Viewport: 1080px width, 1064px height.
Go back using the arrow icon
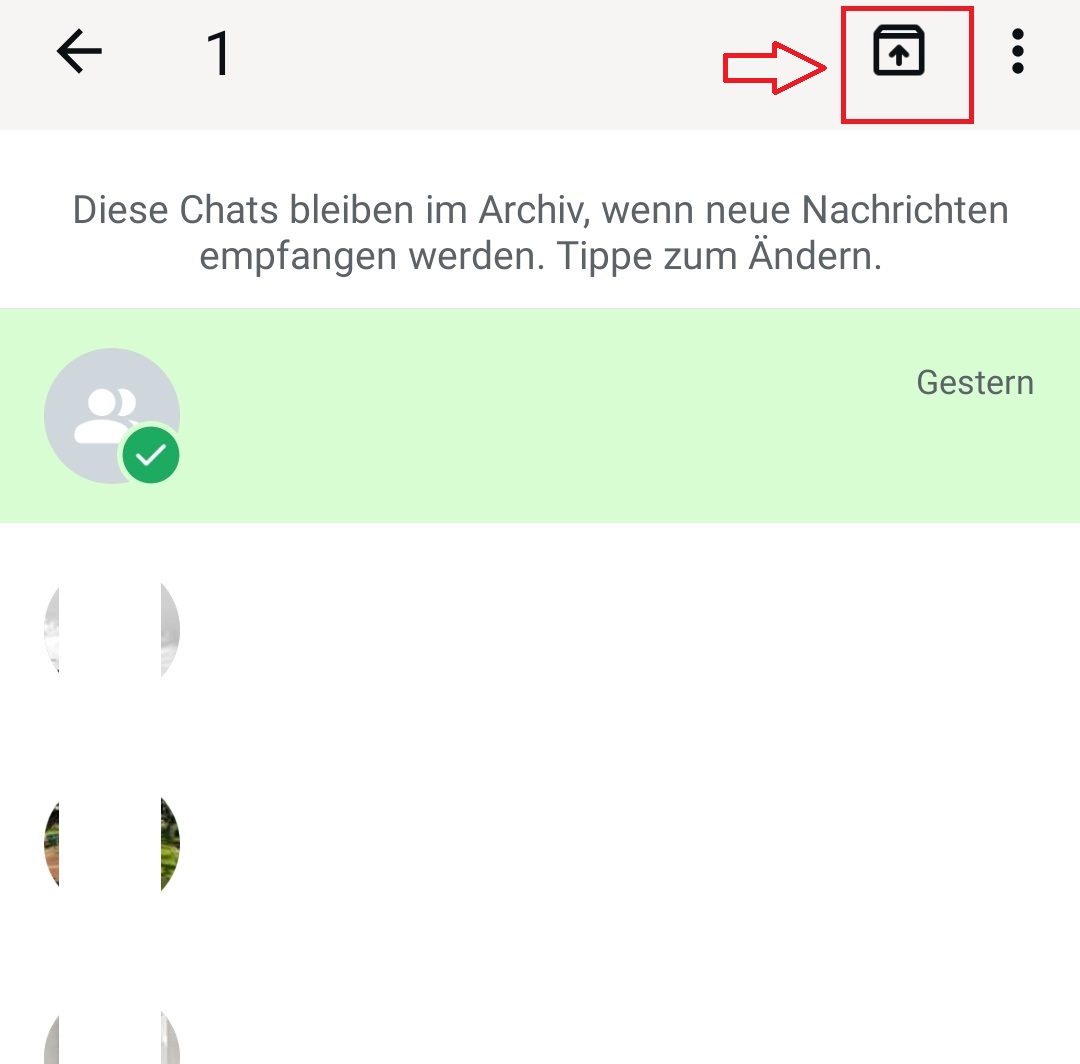pos(80,52)
